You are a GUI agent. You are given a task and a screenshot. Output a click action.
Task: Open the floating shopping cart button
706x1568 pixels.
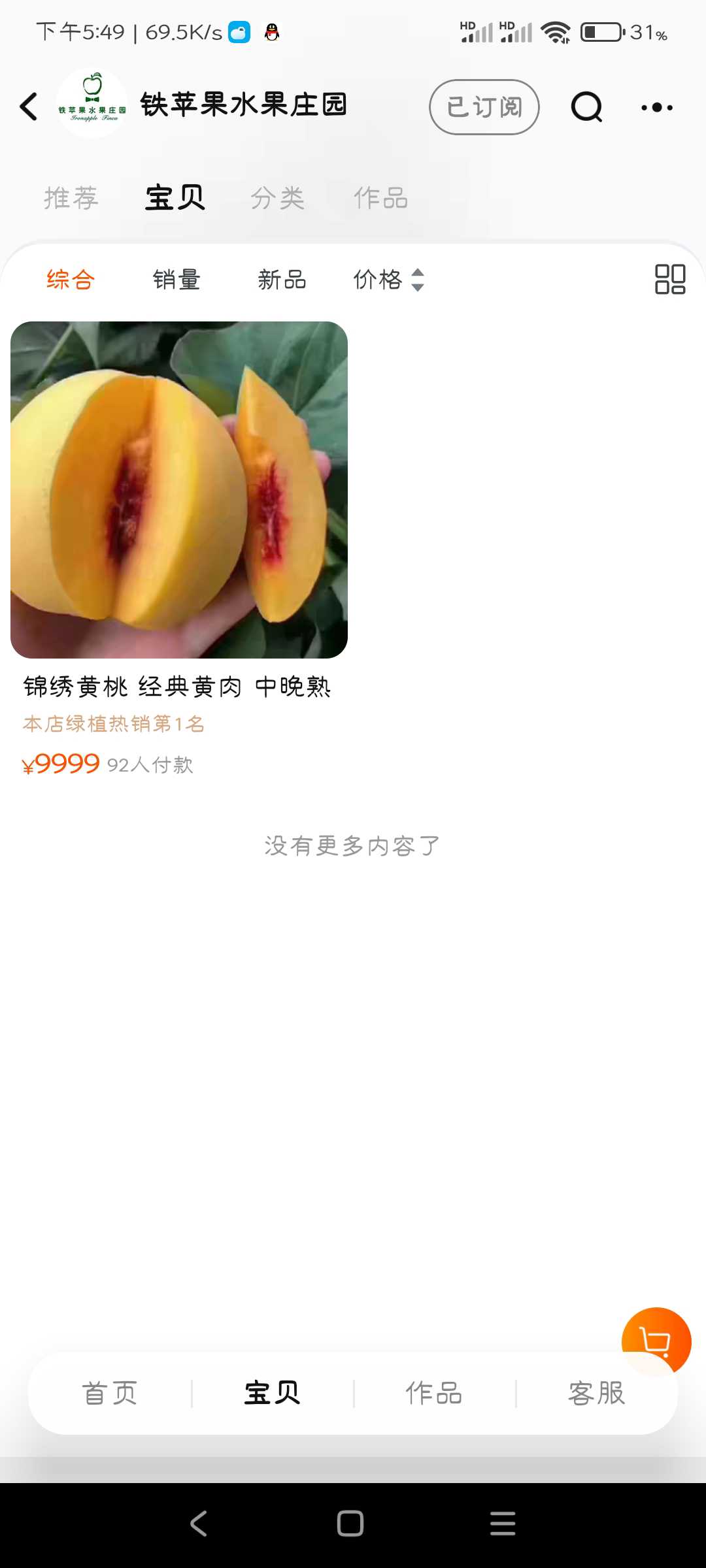656,1342
